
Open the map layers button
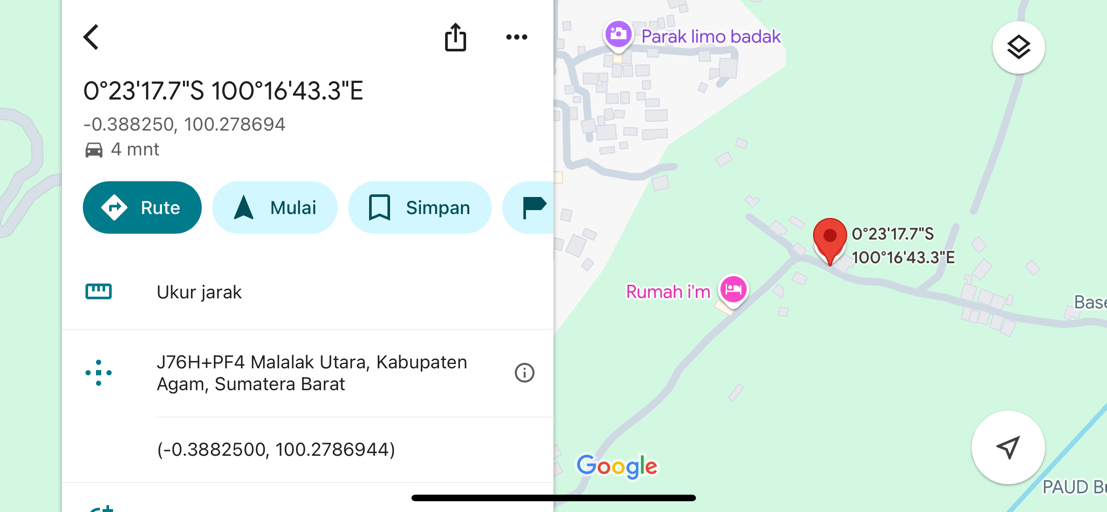pyautogui.click(x=1018, y=47)
